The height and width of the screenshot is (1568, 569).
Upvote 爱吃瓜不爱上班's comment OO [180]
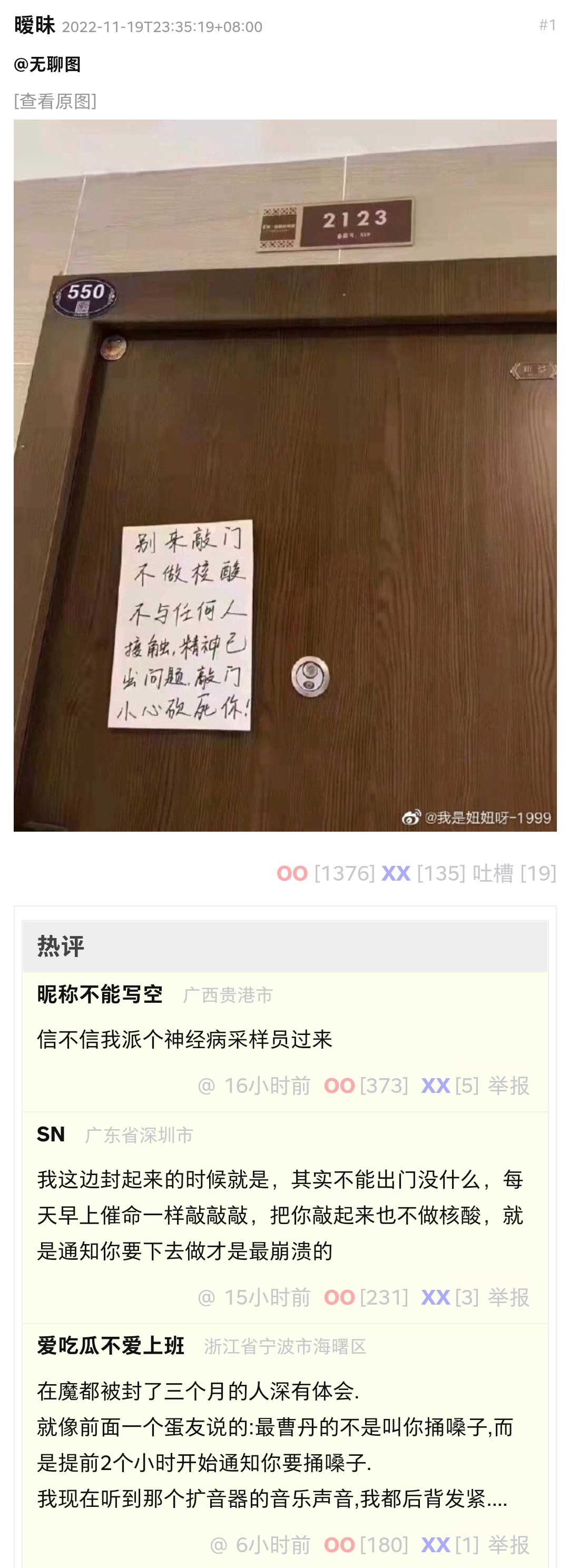click(x=339, y=1545)
